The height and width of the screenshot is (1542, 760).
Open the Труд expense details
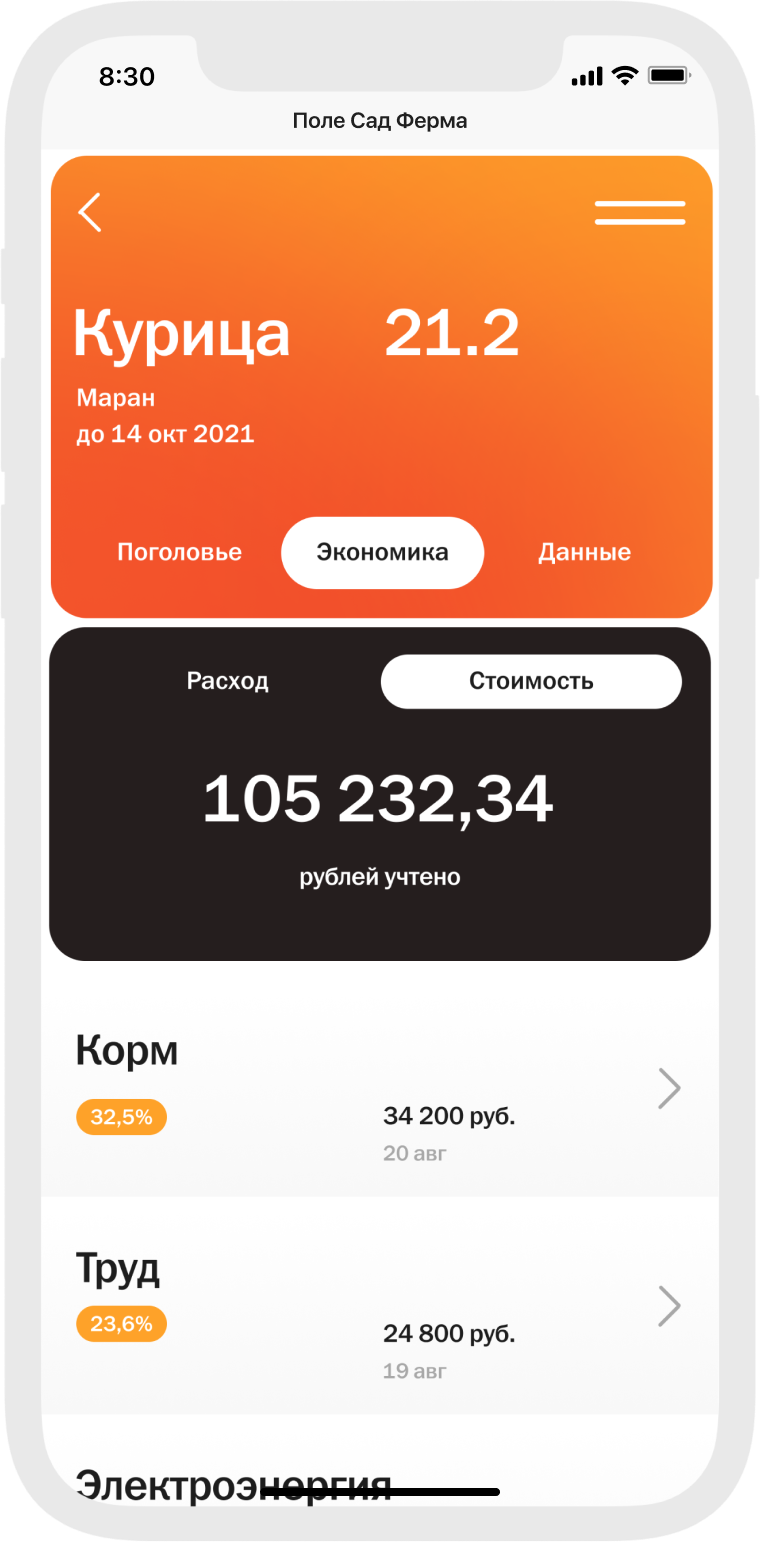click(669, 1306)
